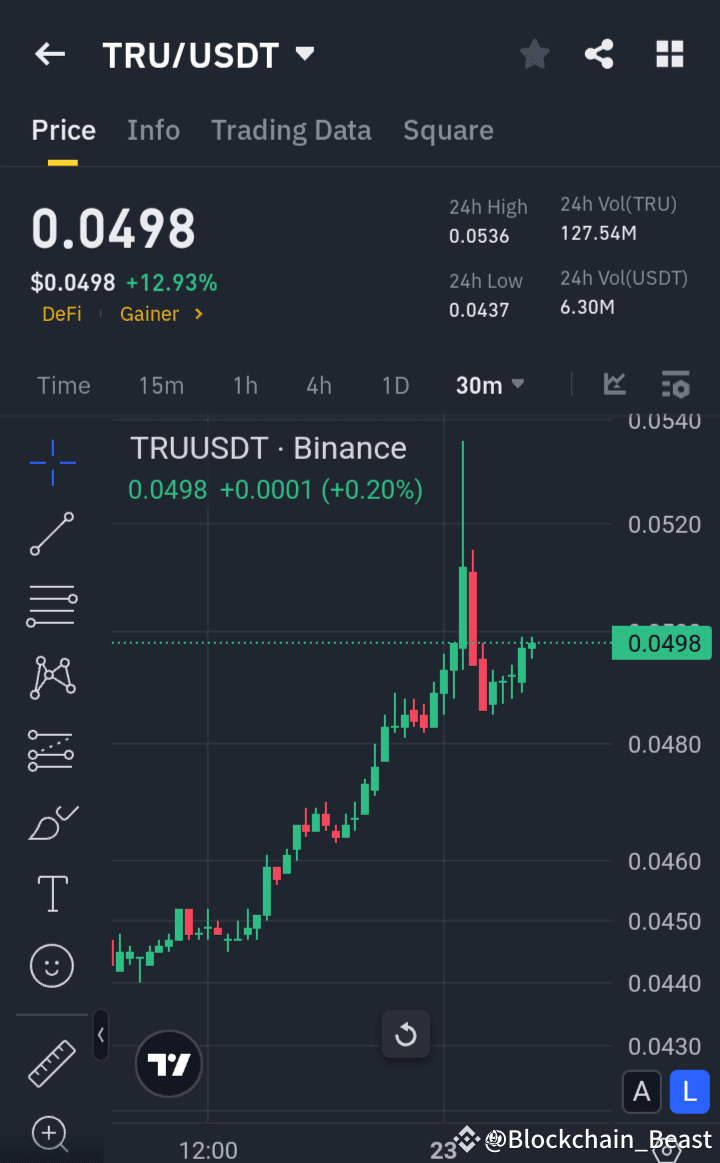Switch to the Trading Data tab
This screenshot has height=1163, width=720.
tap(291, 130)
